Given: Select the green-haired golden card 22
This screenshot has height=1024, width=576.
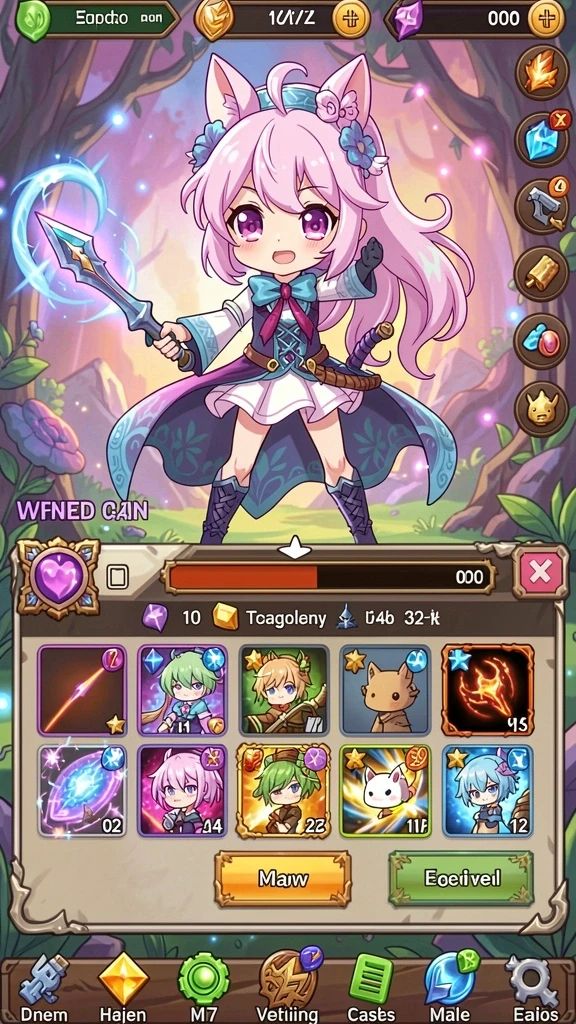Looking at the screenshot, I should click(x=283, y=791).
